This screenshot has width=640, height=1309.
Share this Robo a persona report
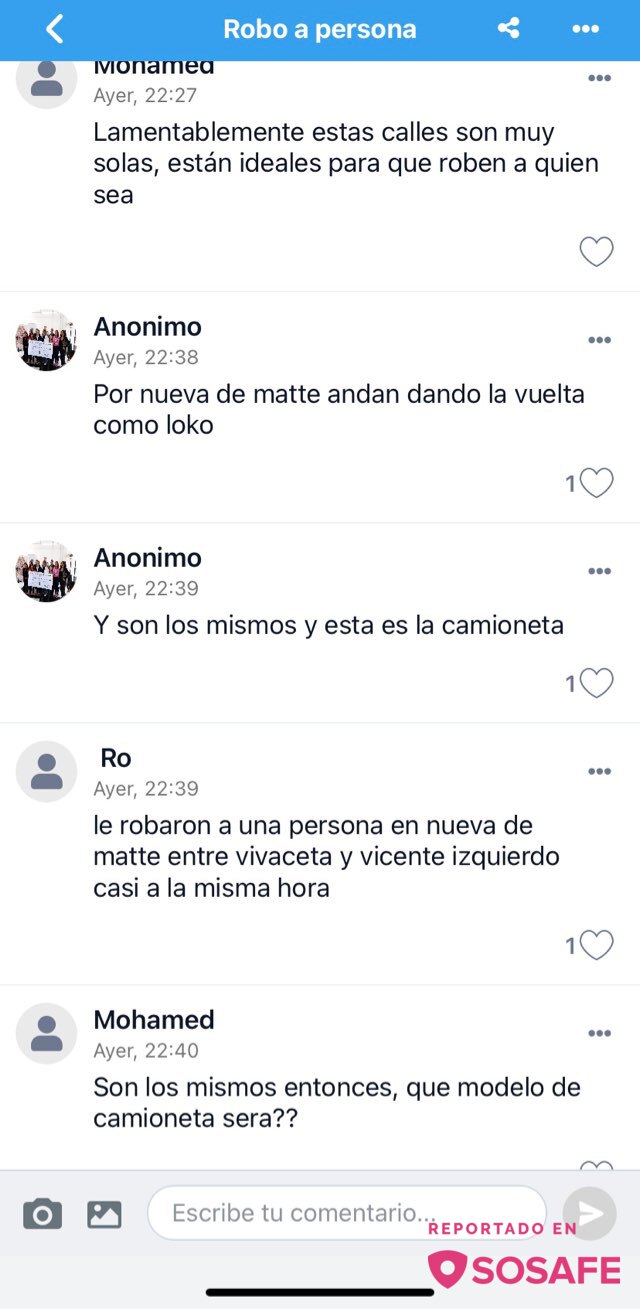(509, 29)
